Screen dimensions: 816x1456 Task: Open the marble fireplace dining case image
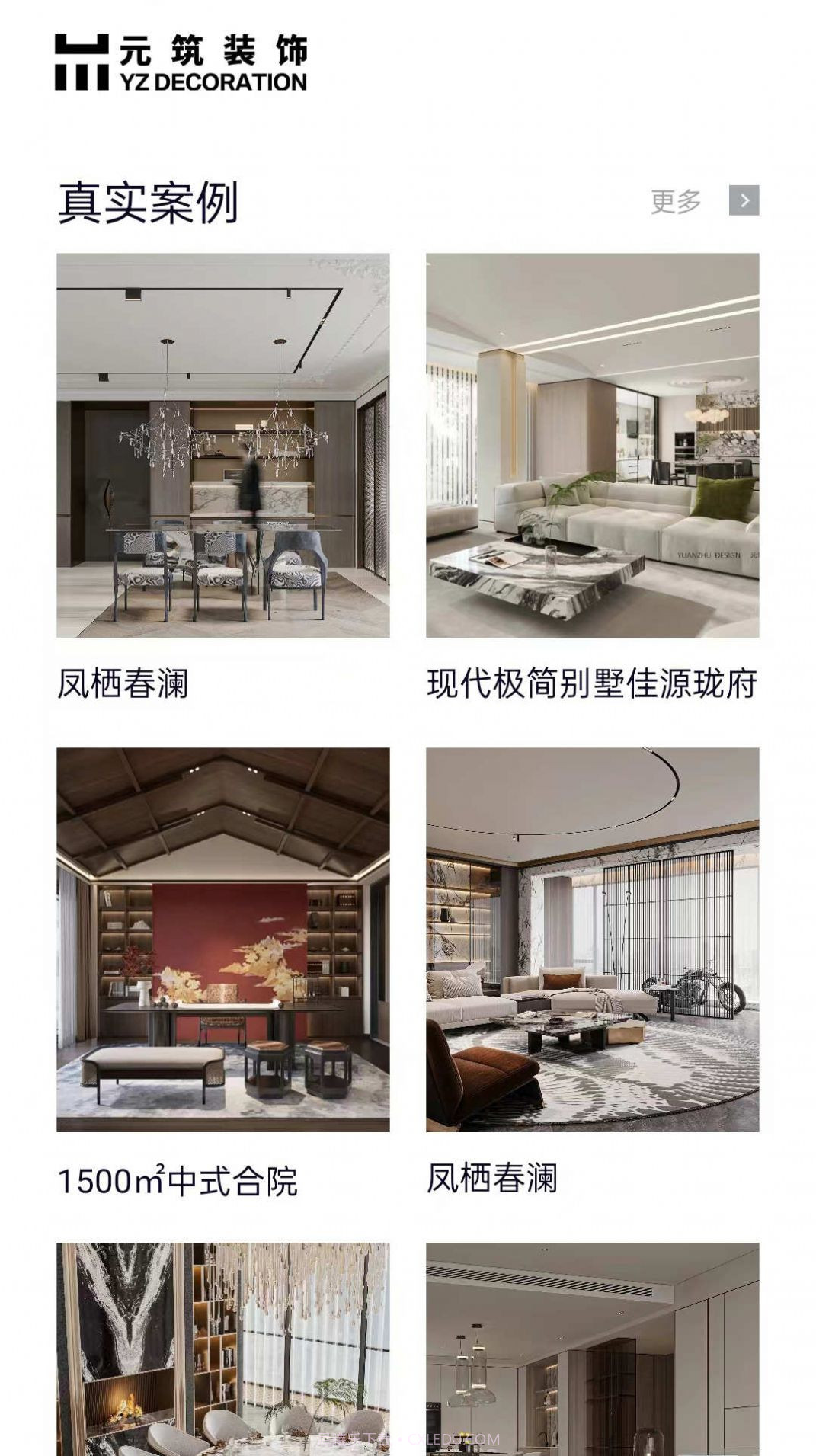pos(222,1349)
